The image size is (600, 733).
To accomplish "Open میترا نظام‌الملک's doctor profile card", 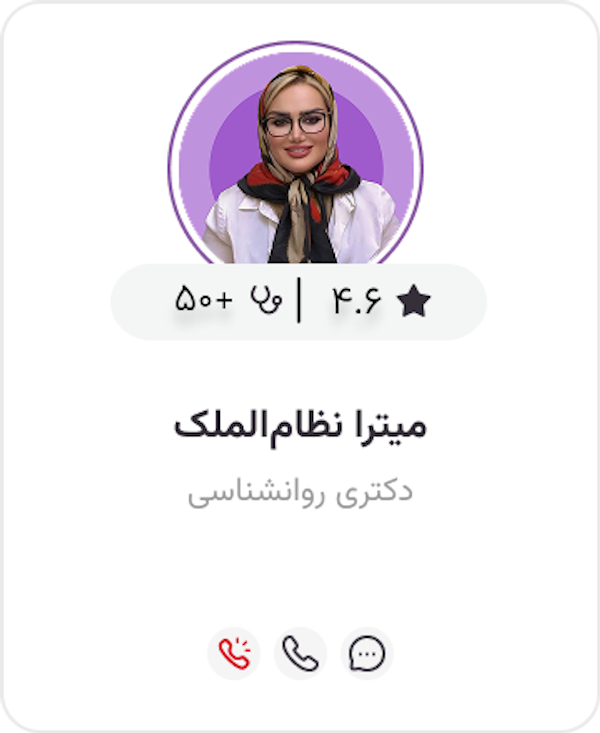I will (300, 425).
